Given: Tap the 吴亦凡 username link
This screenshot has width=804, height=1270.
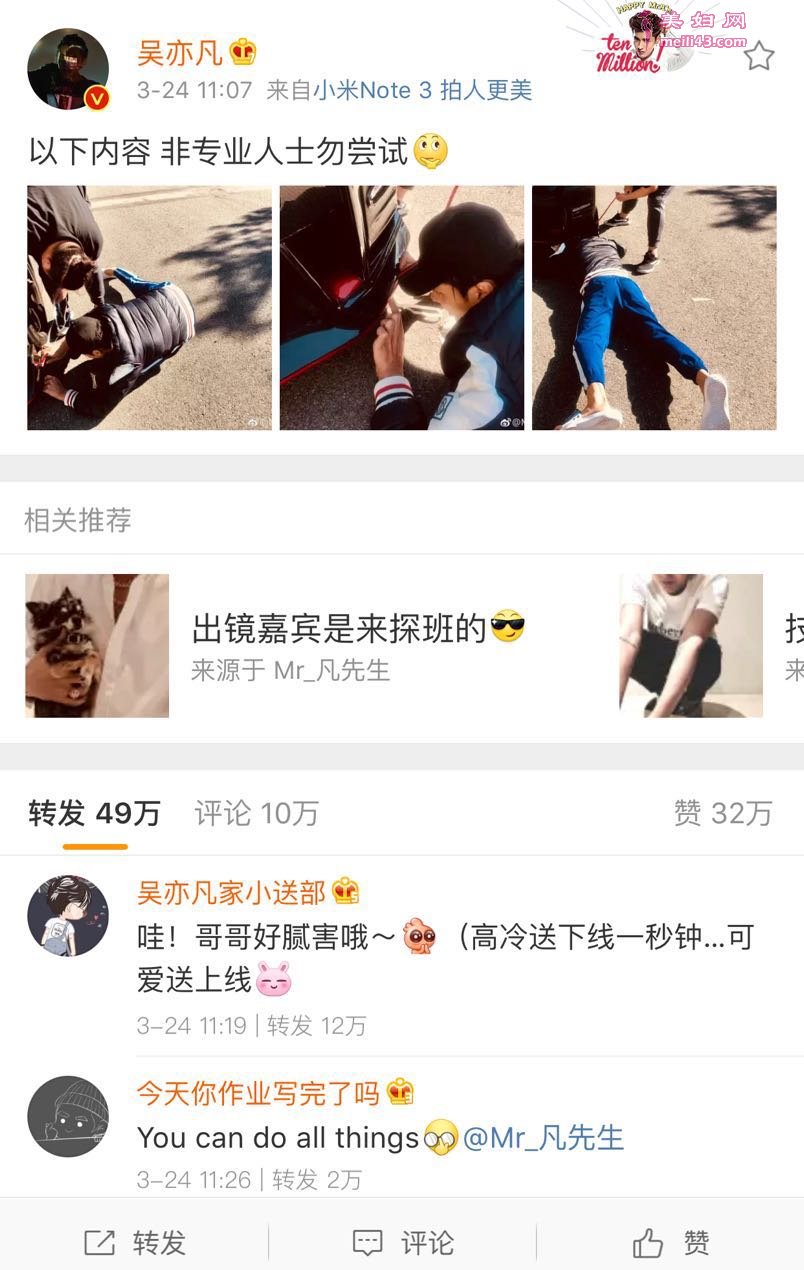Looking at the screenshot, I should 180,52.
